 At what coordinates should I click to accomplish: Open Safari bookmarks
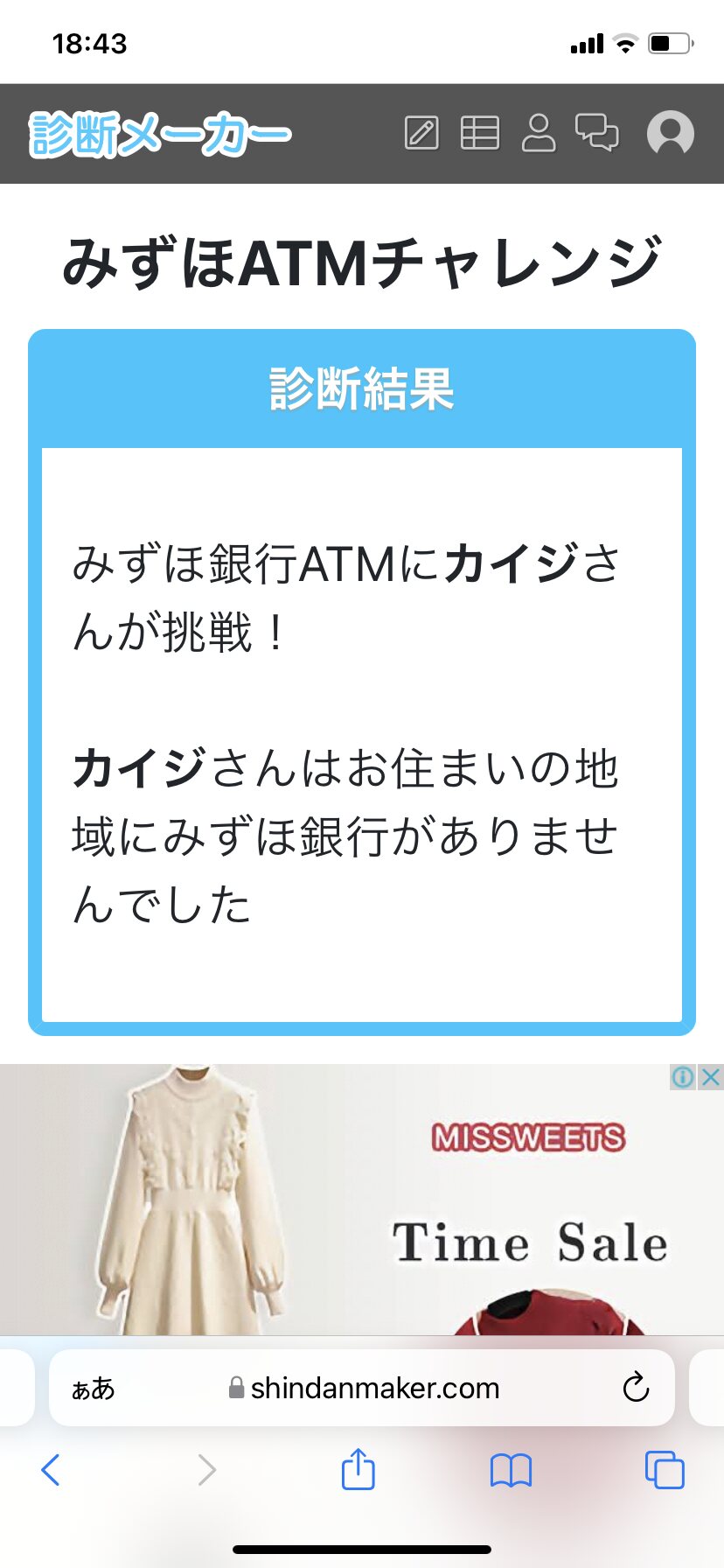[511, 1470]
